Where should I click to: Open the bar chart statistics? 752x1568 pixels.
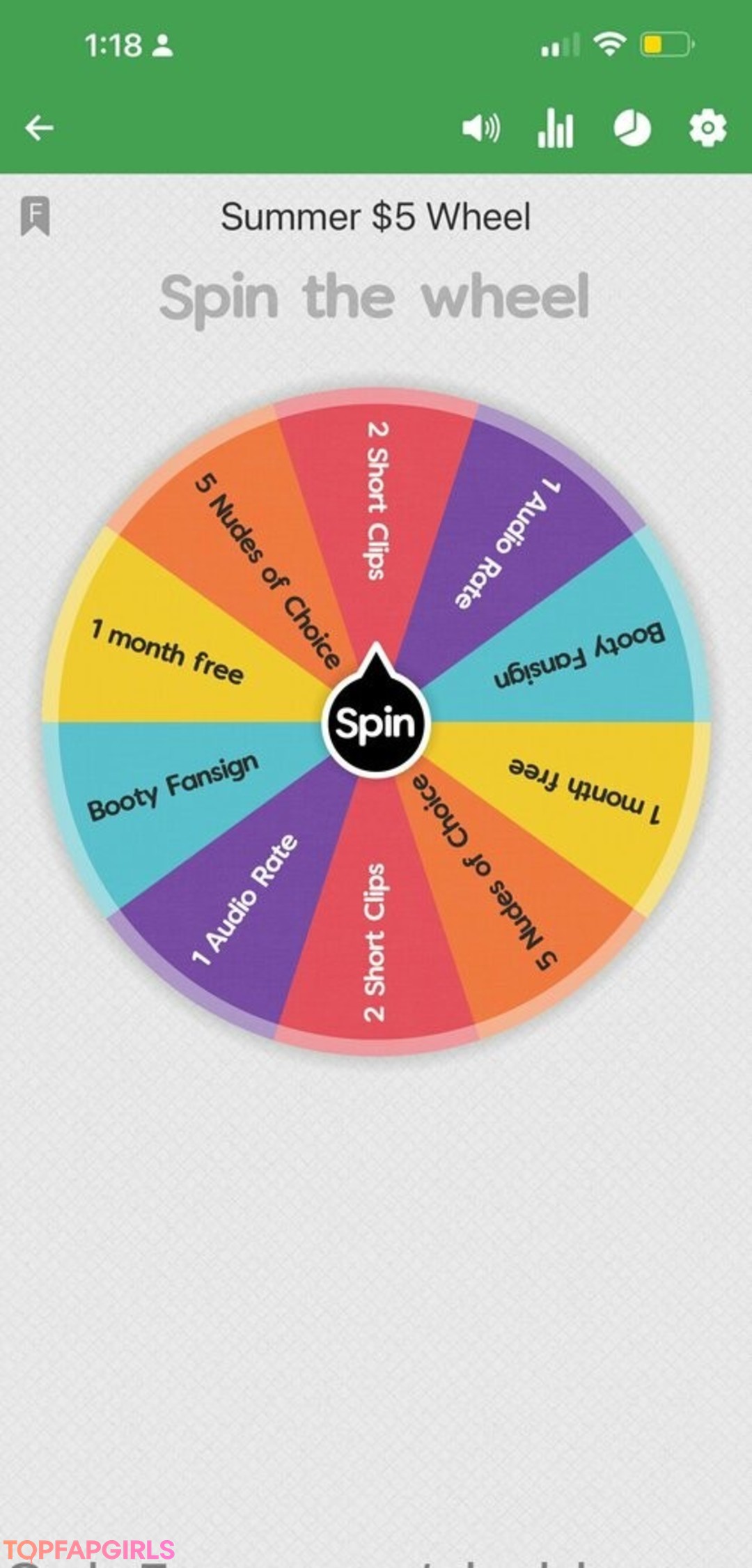pos(556,128)
